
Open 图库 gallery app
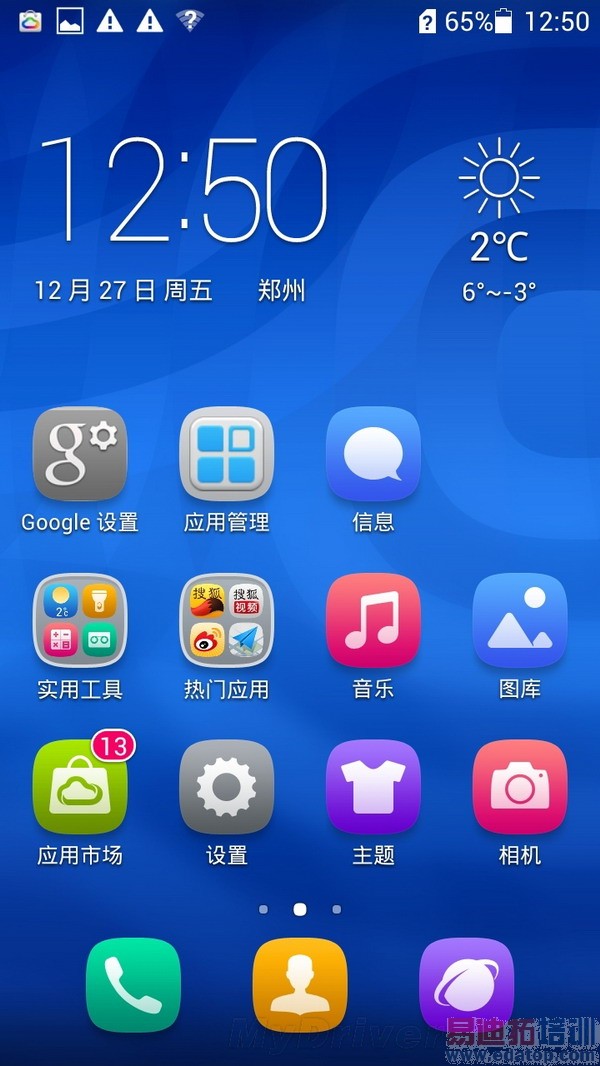[x=520, y=621]
